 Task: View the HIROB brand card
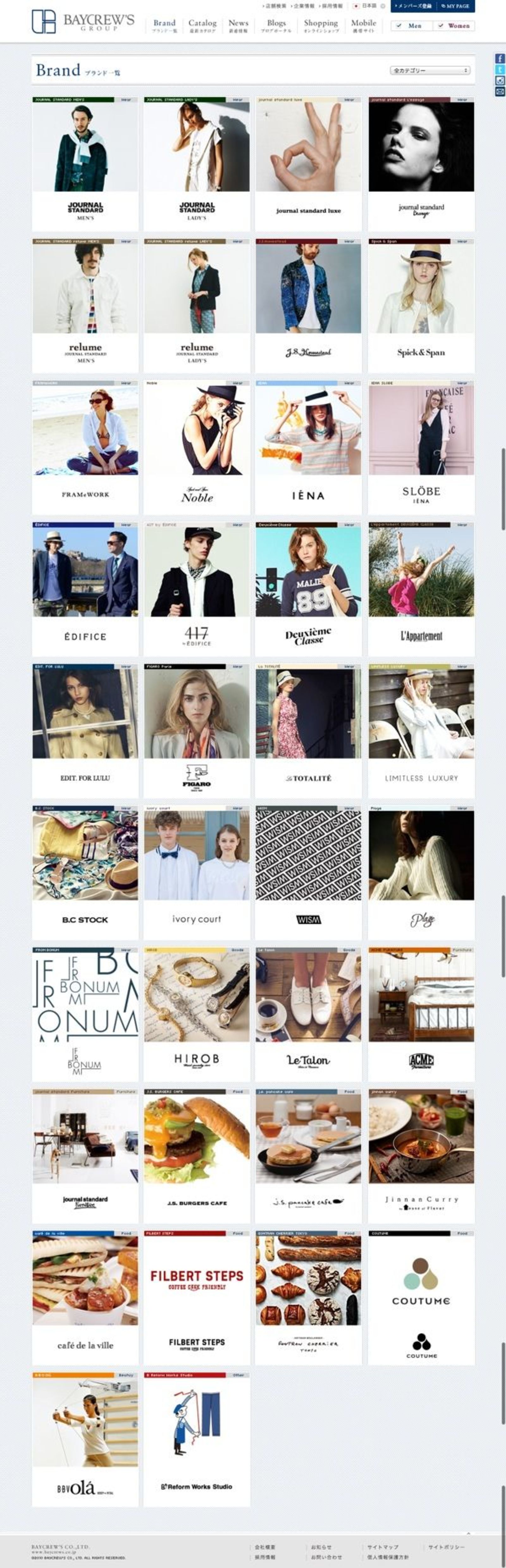click(197, 1013)
